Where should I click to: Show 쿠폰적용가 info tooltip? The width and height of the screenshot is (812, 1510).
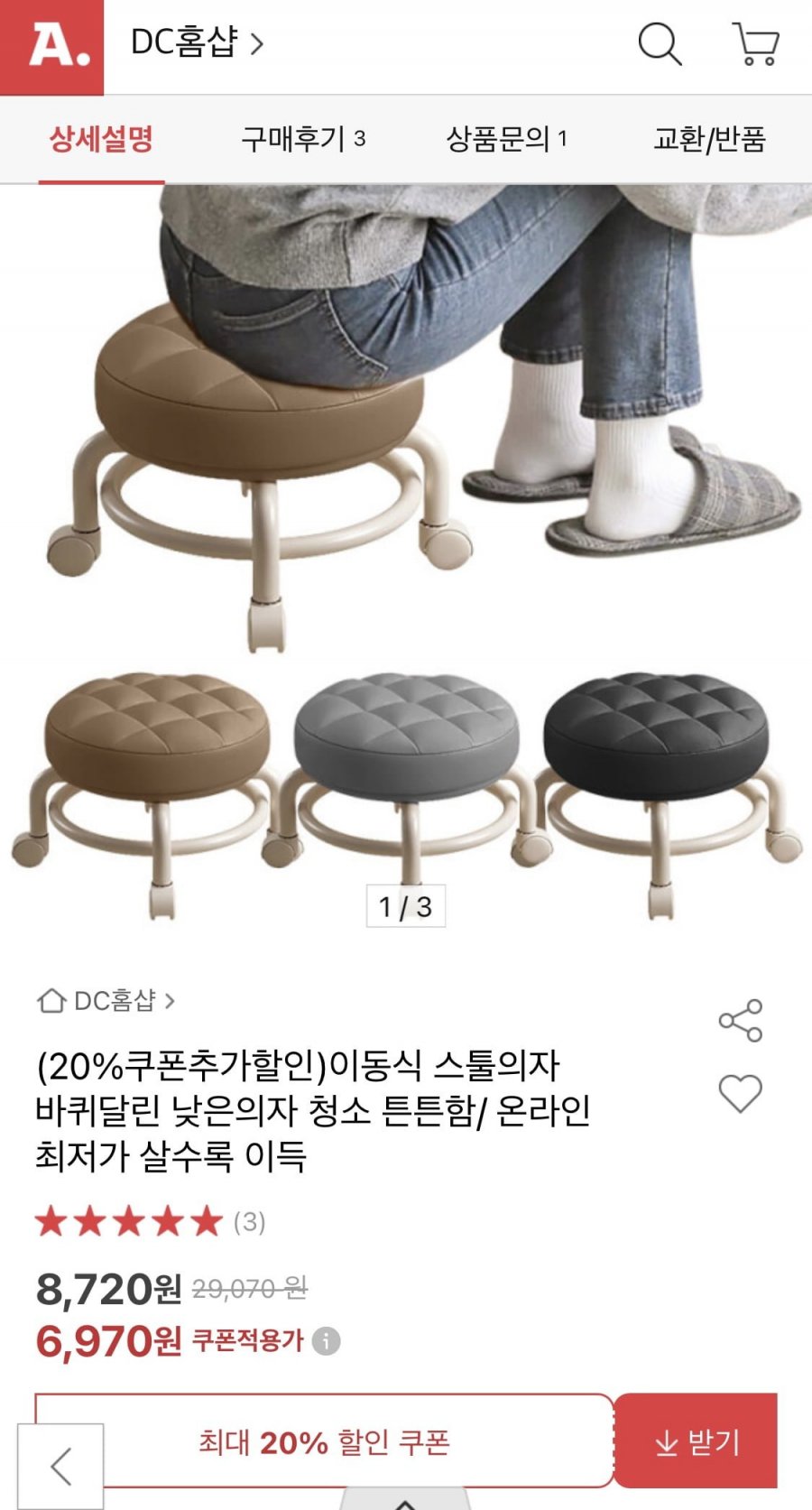[327, 1341]
